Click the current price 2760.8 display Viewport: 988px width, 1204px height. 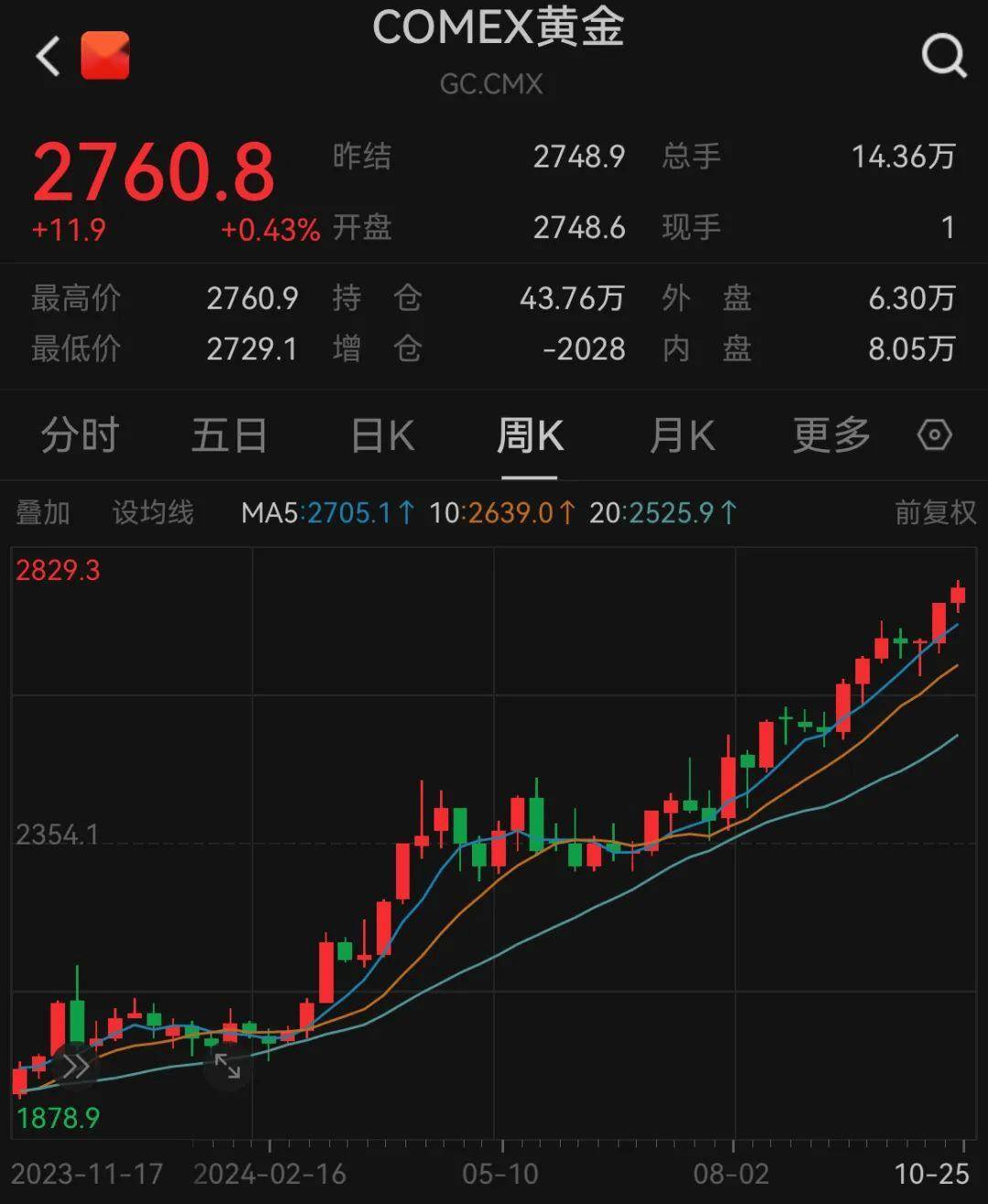point(153,169)
